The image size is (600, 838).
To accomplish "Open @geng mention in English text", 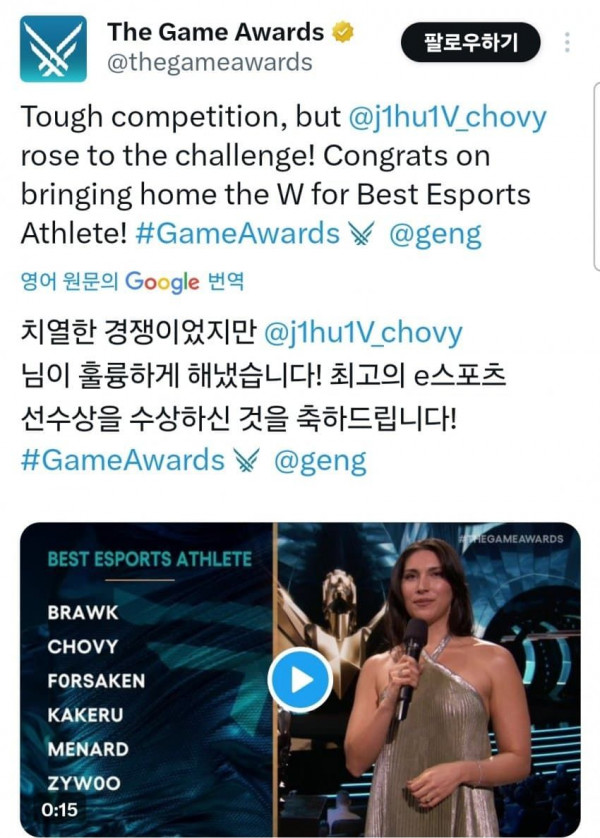I will pyautogui.click(x=435, y=234).
